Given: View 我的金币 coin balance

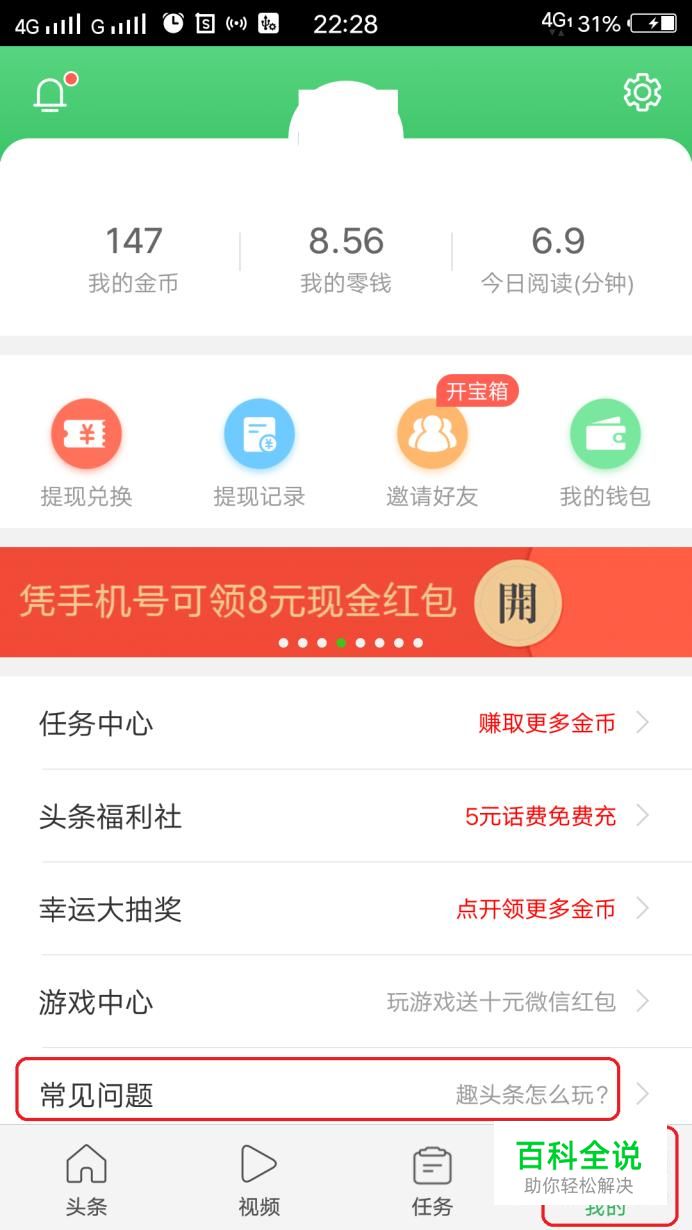Looking at the screenshot, I should click(133, 258).
